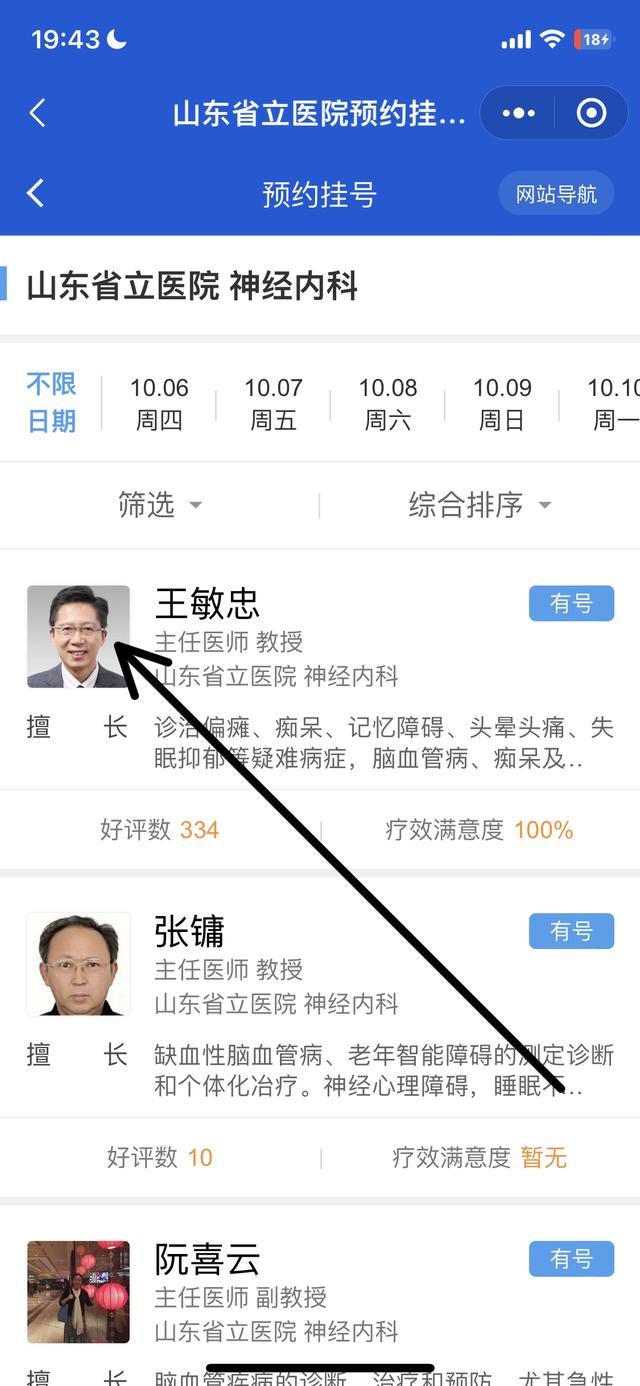Viewport: 640px width, 1386px height.
Task: Expand the 筛选 filter dropdown
Action: [x=160, y=505]
